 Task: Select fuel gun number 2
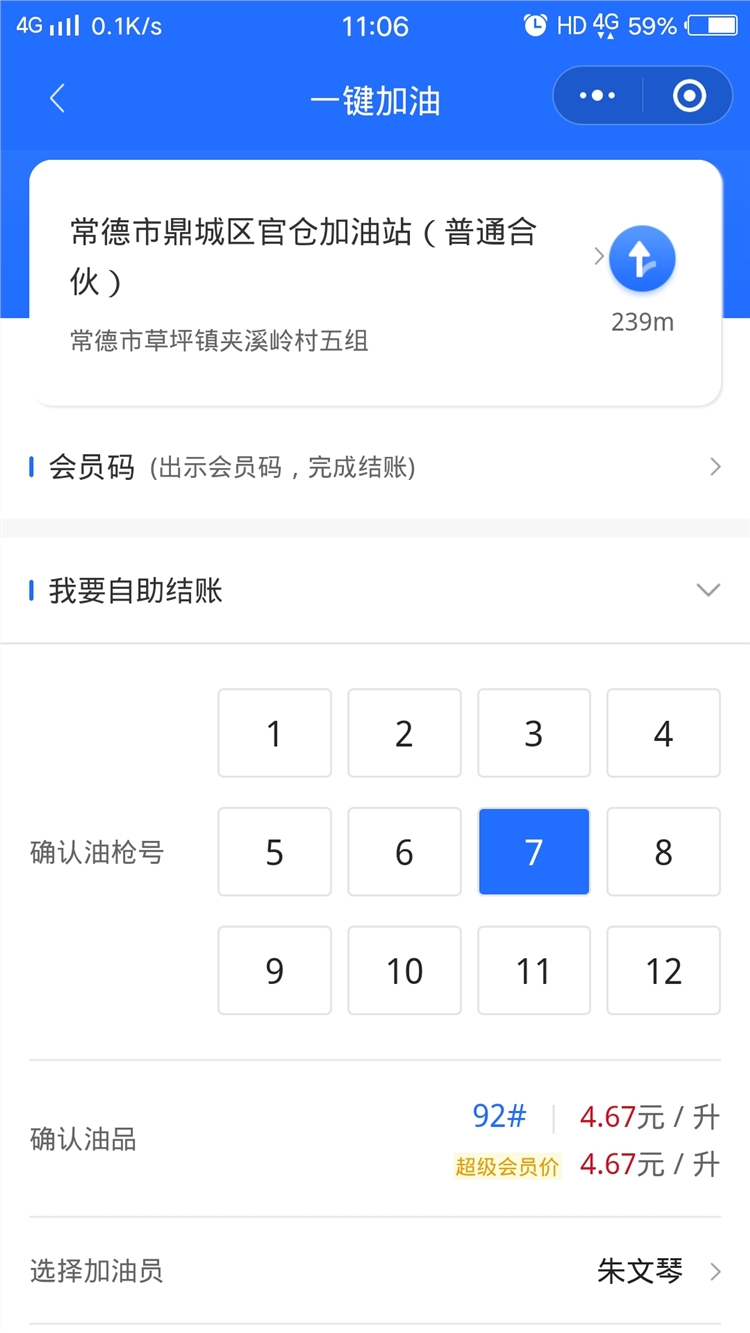[x=404, y=733]
